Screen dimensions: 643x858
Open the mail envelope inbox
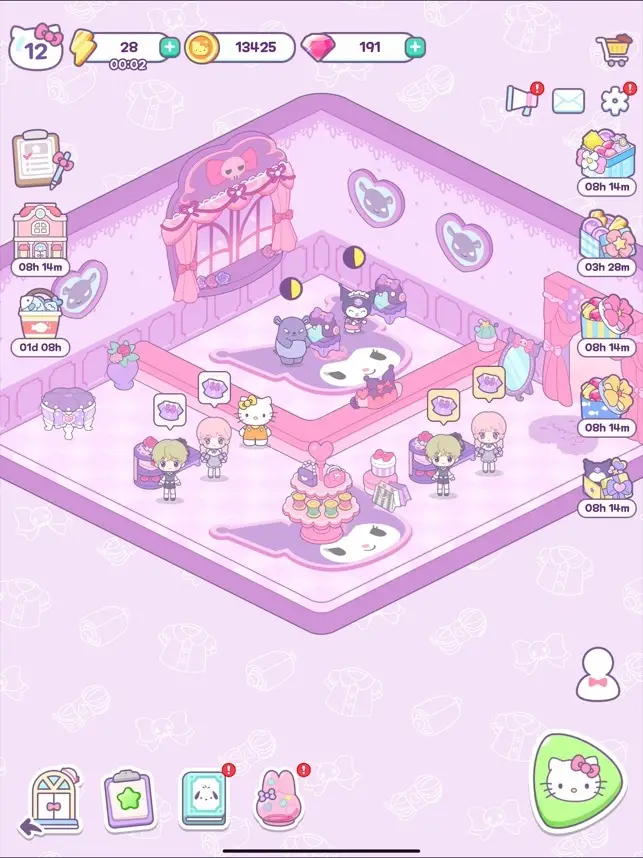568,100
